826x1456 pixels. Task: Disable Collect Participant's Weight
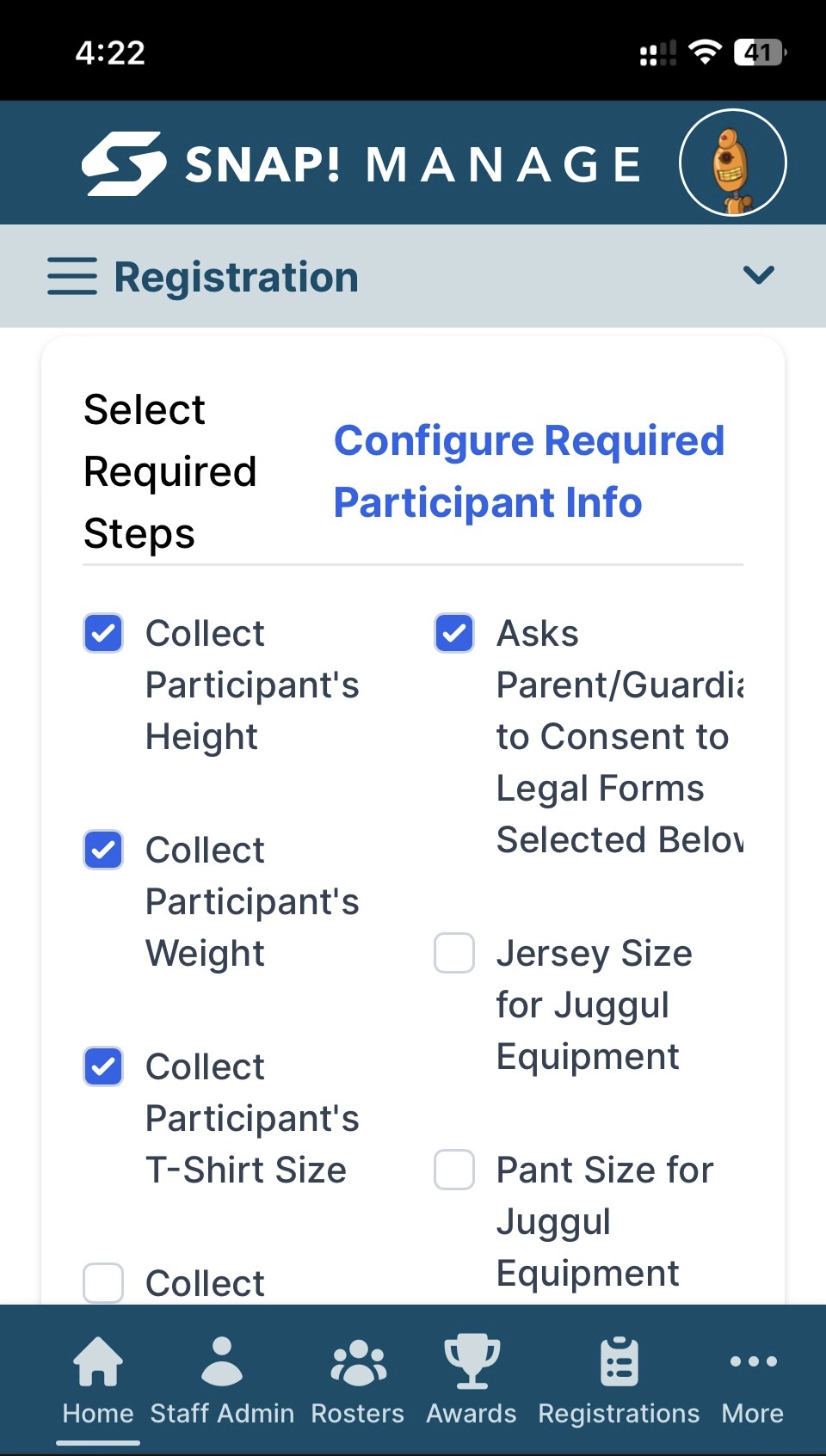point(102,850)
